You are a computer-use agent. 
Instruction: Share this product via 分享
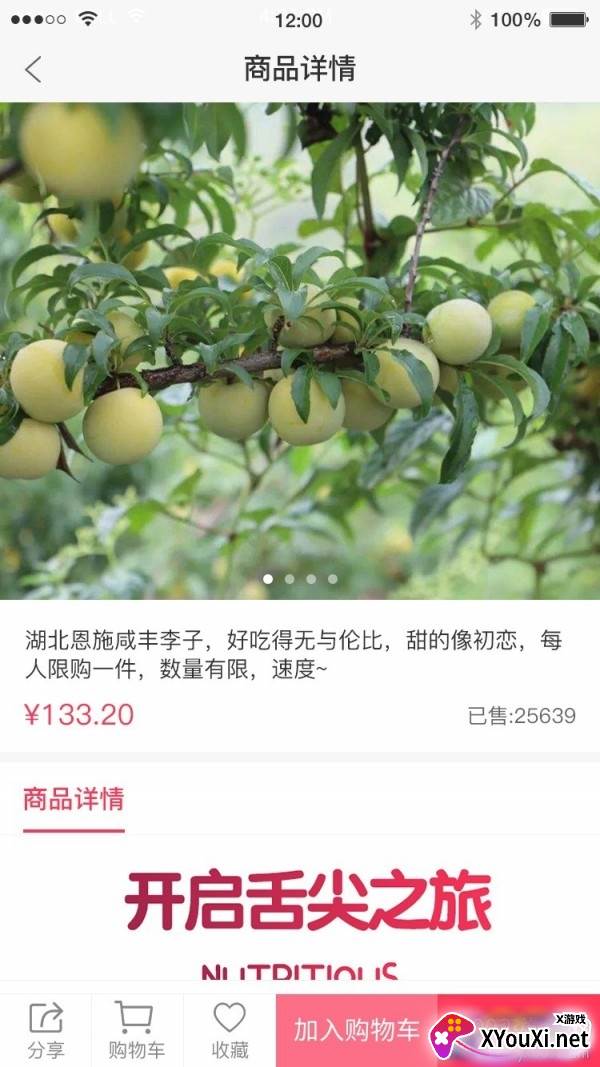click(45, 1030)
